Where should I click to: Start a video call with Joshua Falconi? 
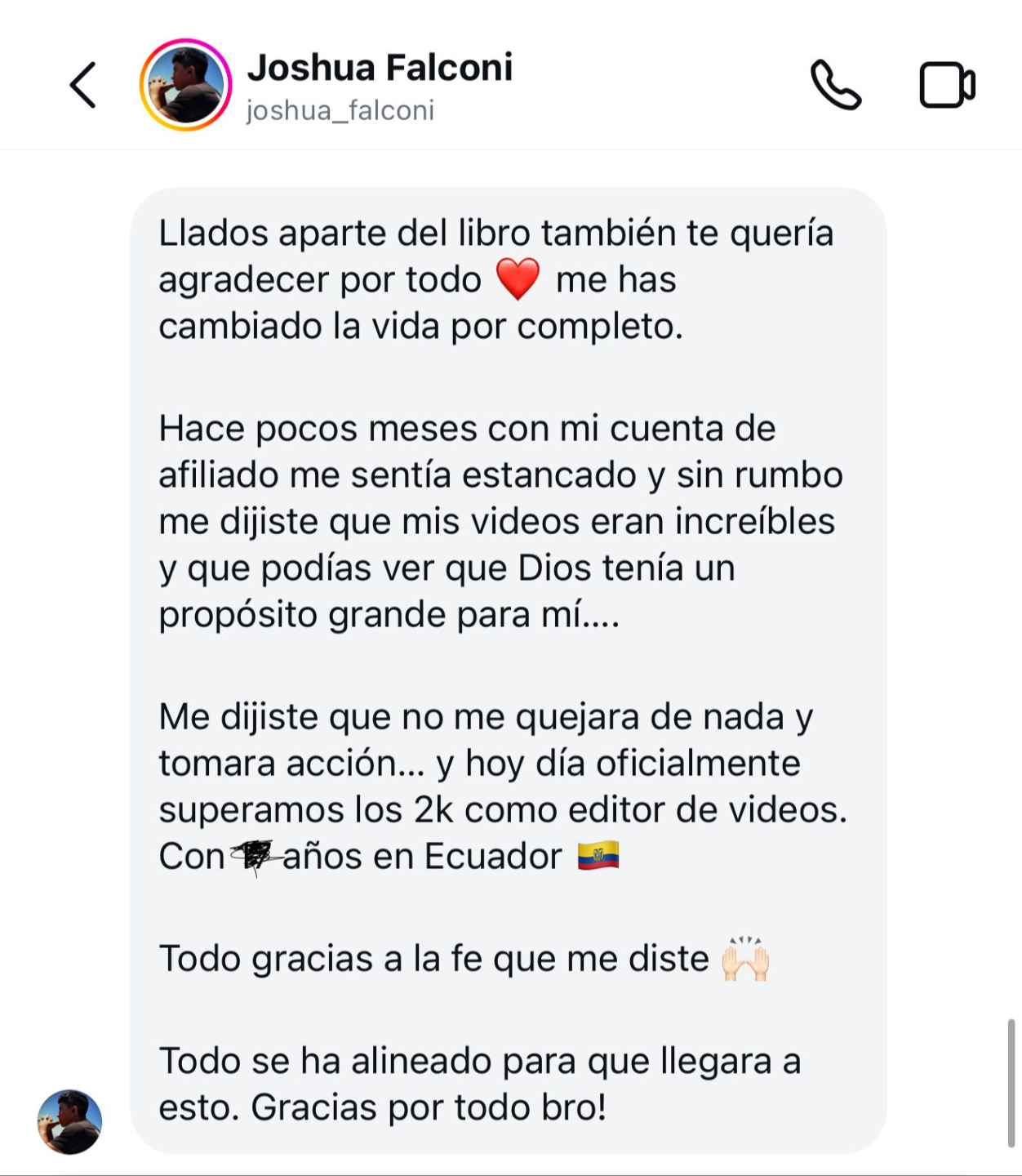point(947,85)
